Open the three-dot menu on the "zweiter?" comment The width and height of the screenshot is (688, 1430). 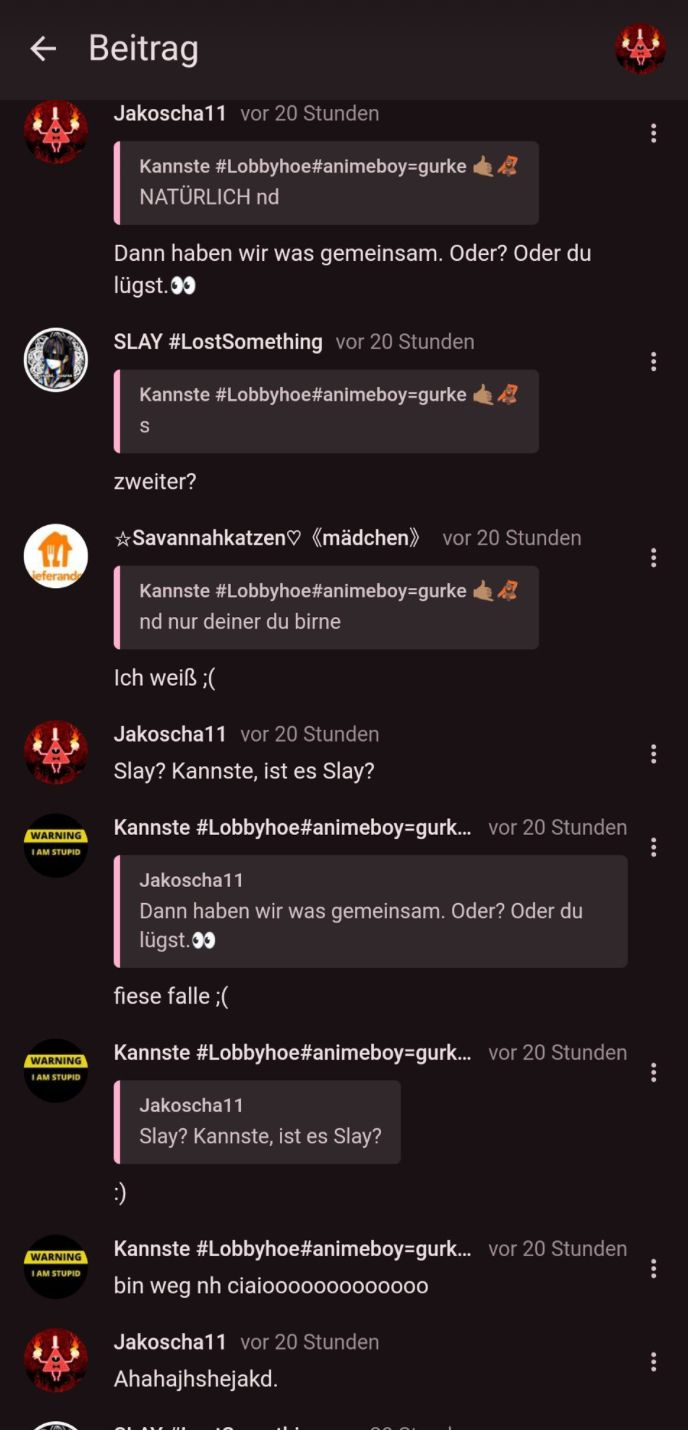653,361
